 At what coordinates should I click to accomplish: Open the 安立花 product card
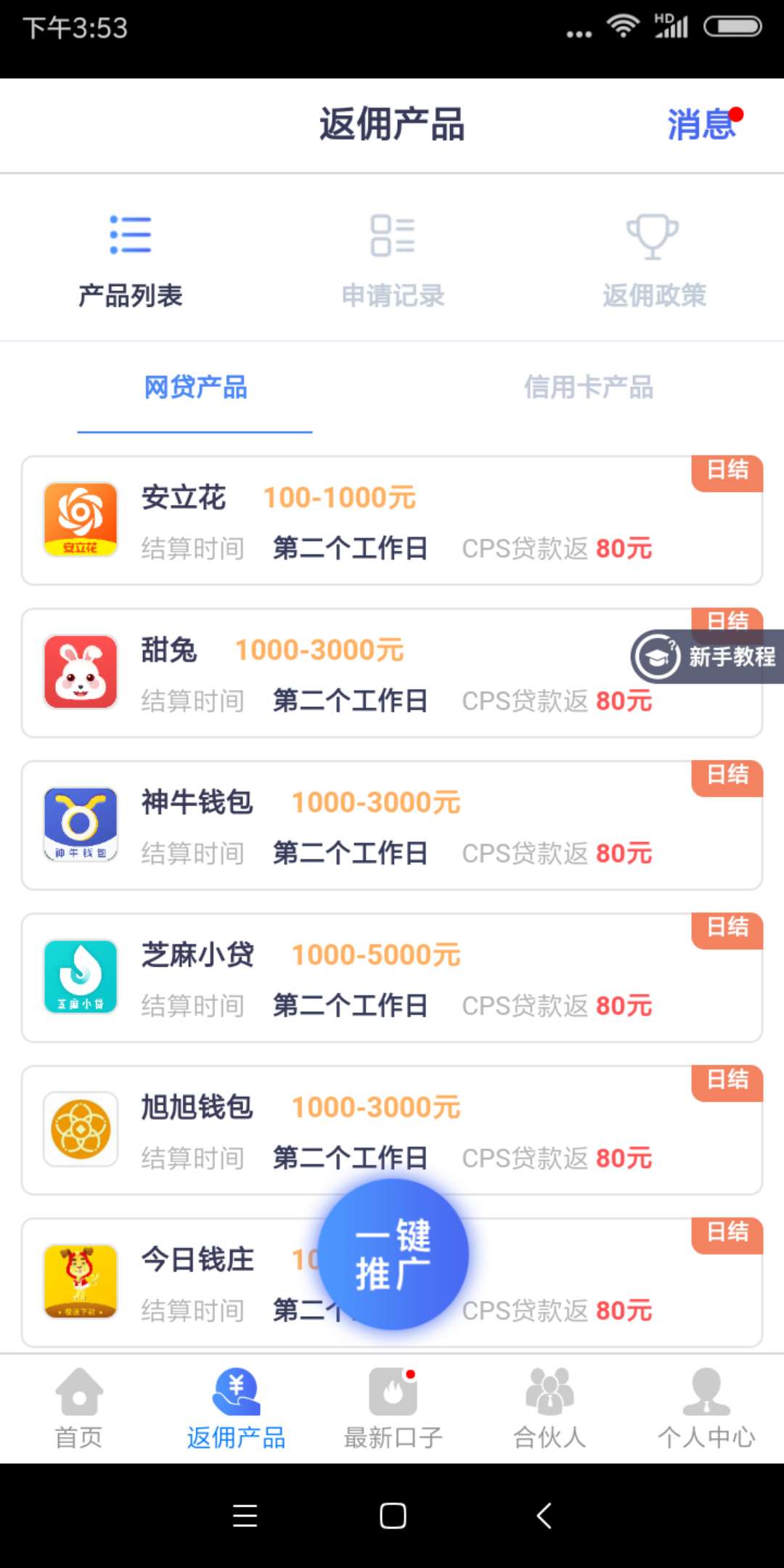tap(392, 520)
